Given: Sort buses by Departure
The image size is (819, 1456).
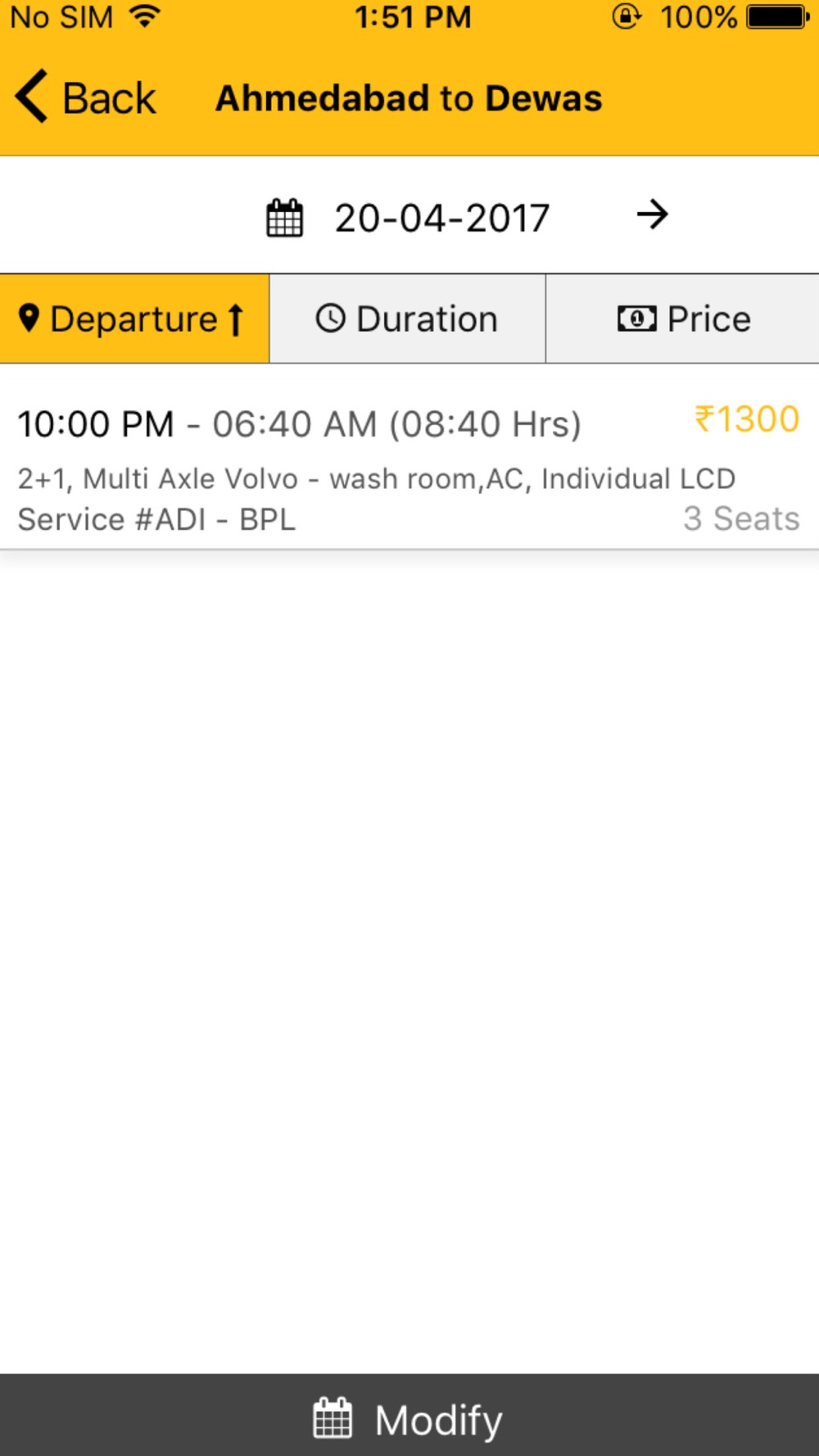Looking at the screenshot, I should click(134, 319).
